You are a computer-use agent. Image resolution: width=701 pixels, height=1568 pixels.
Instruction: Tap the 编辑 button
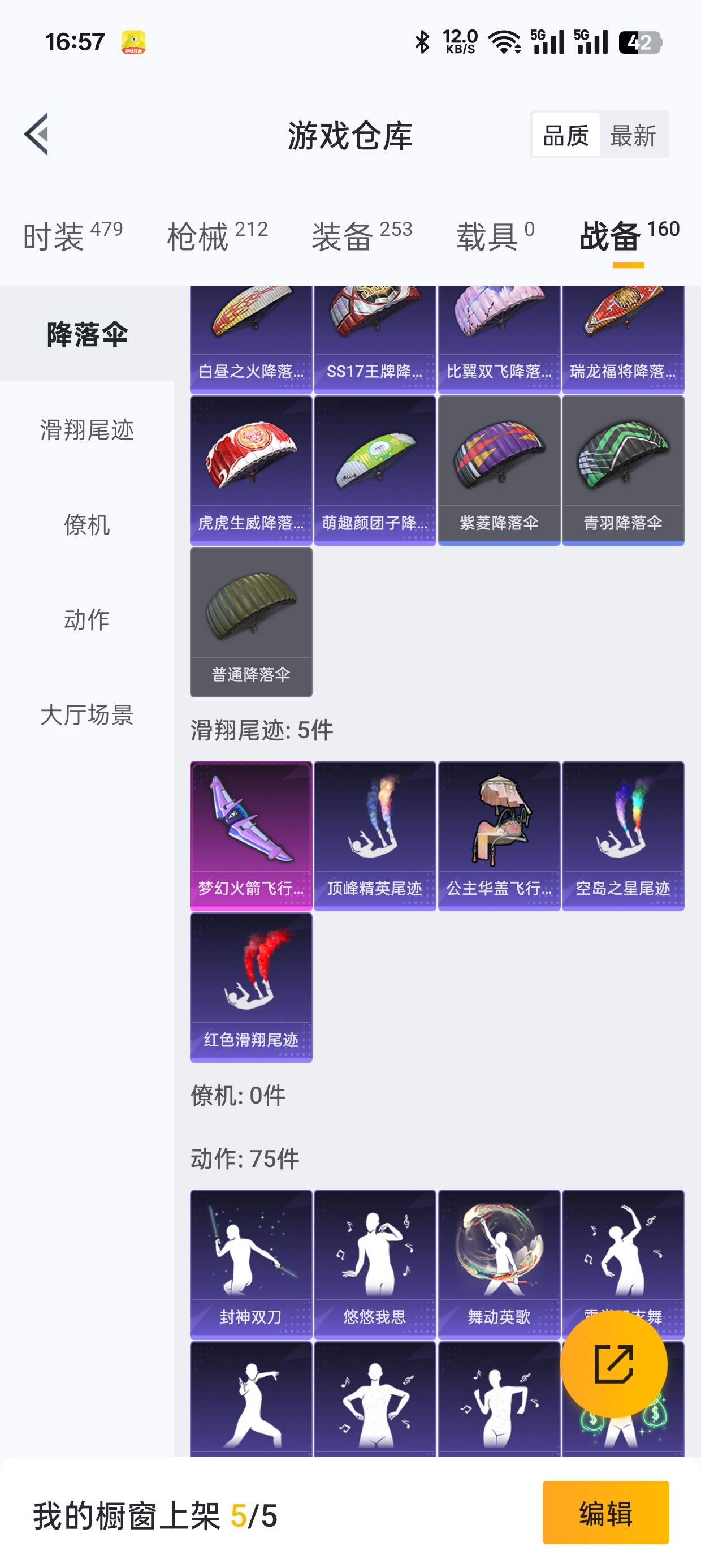tap(605, 1513)
